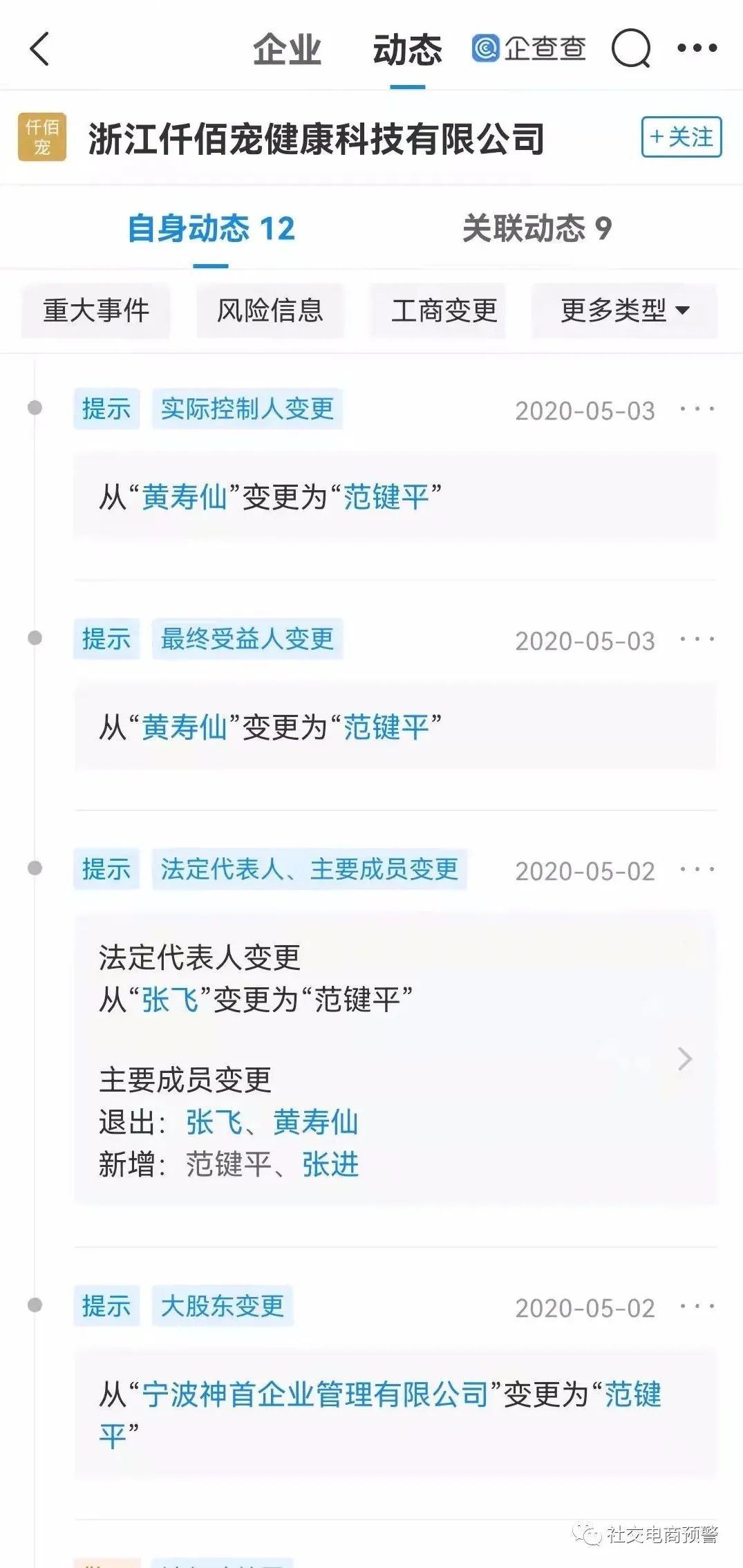Filter by 重大事件
The width and height of the screenshot is (743, 1568).
[96, 310]
